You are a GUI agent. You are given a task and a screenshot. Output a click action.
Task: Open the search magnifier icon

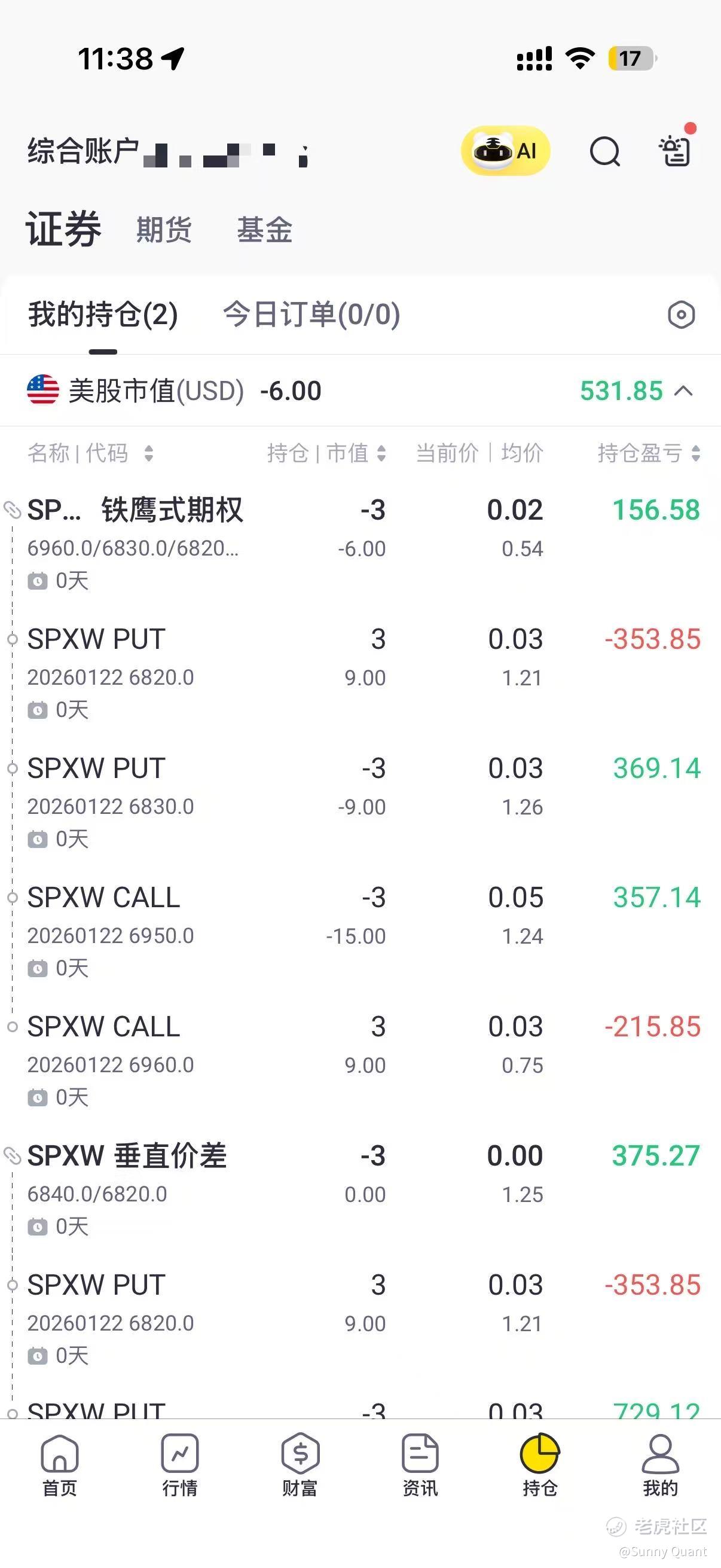point(604,151)
